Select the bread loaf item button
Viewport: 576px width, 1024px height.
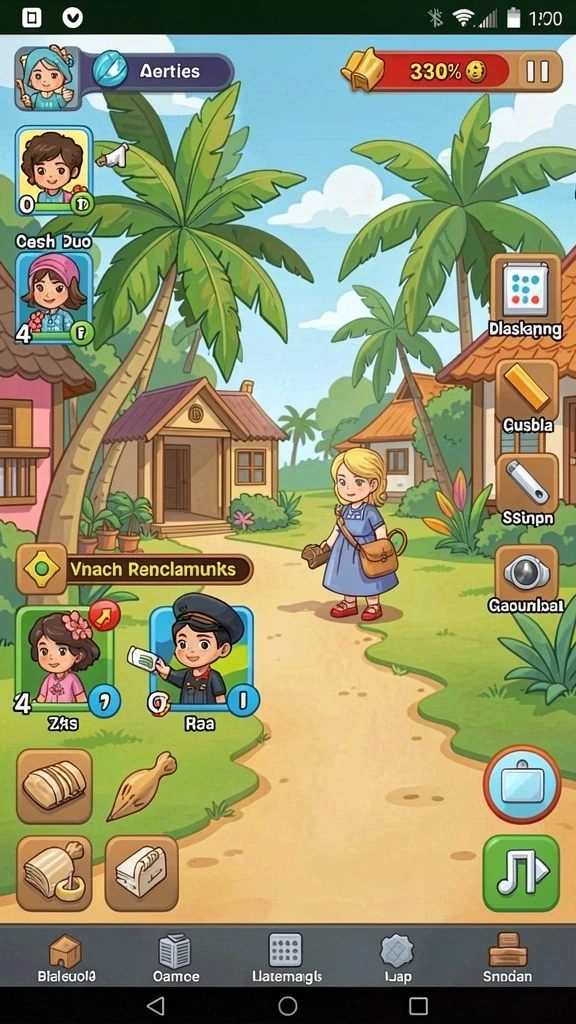[54, 786]
